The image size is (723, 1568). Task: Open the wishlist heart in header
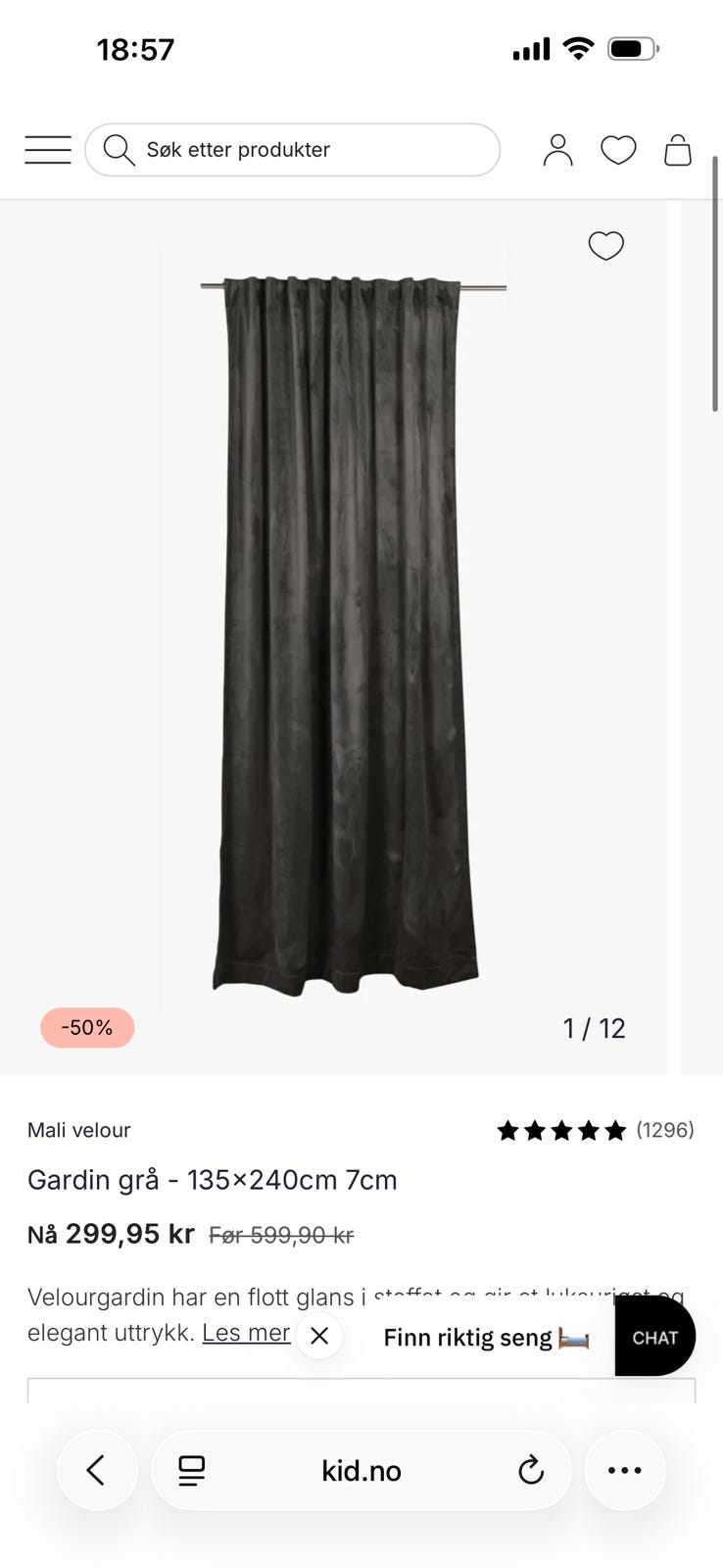tap(618, 150)
